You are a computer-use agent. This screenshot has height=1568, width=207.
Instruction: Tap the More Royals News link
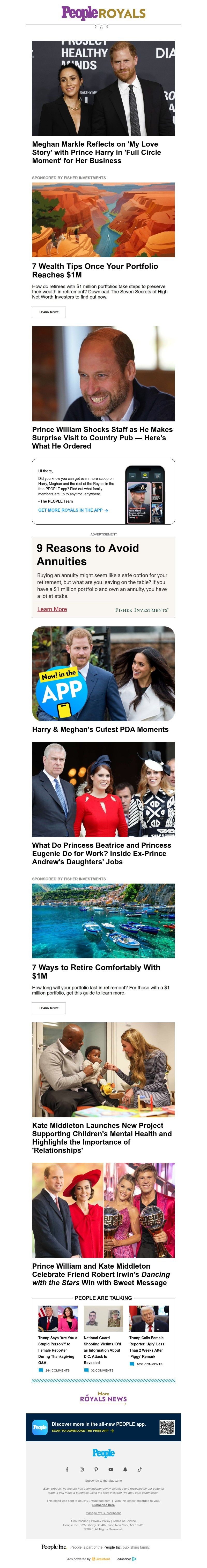point(103,1397)
